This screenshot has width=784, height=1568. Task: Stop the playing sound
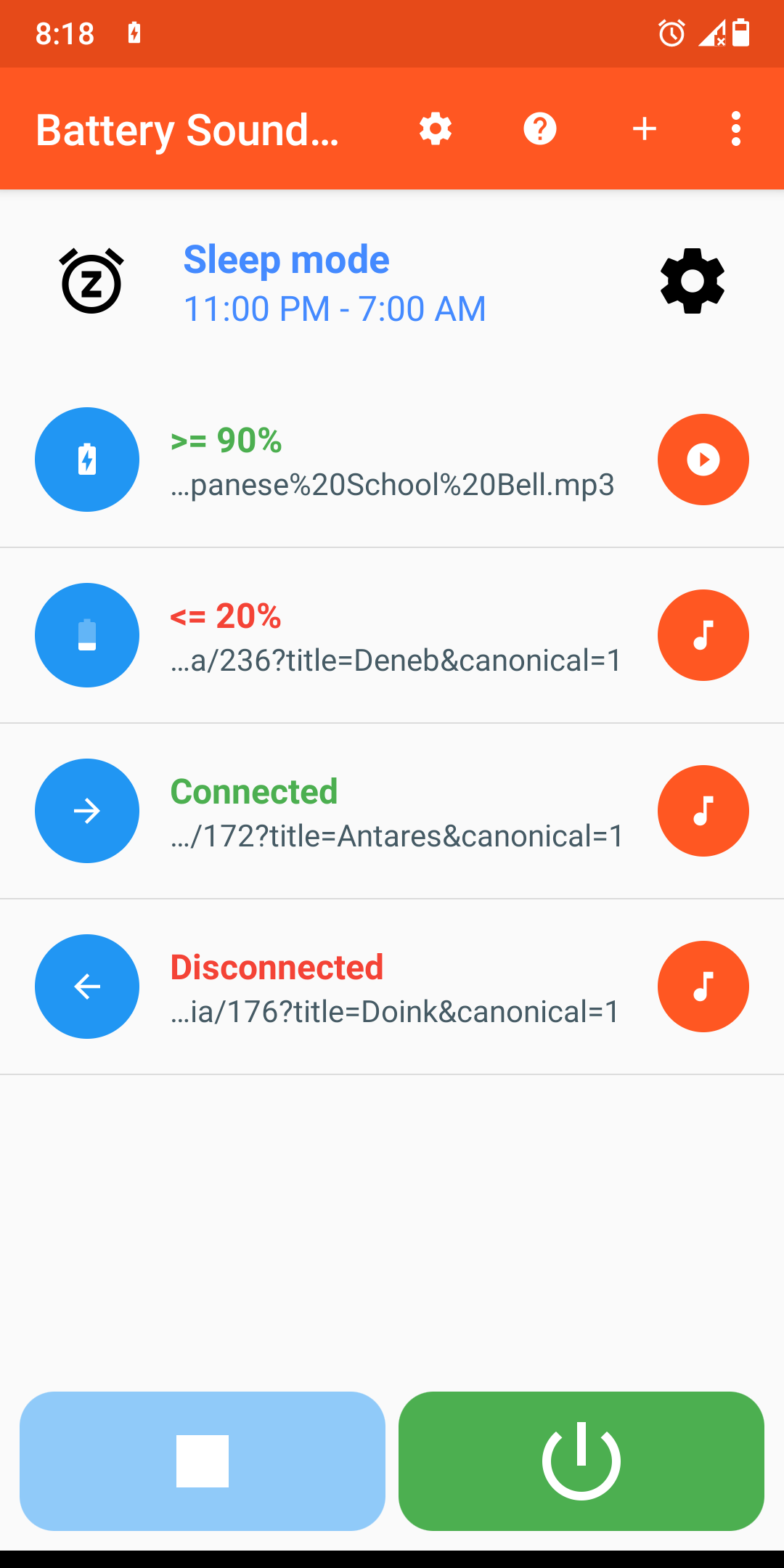click(203, 1461)
